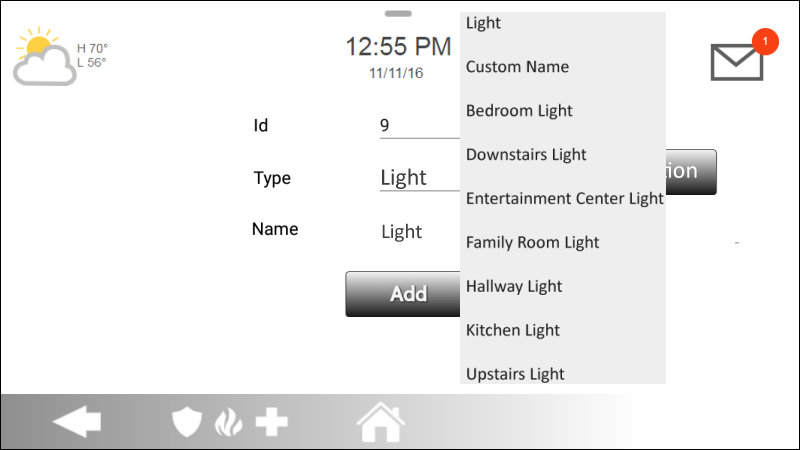Pick Entertainment Center Light
Viewport: 800px width, 450px height.
(563, 199)
